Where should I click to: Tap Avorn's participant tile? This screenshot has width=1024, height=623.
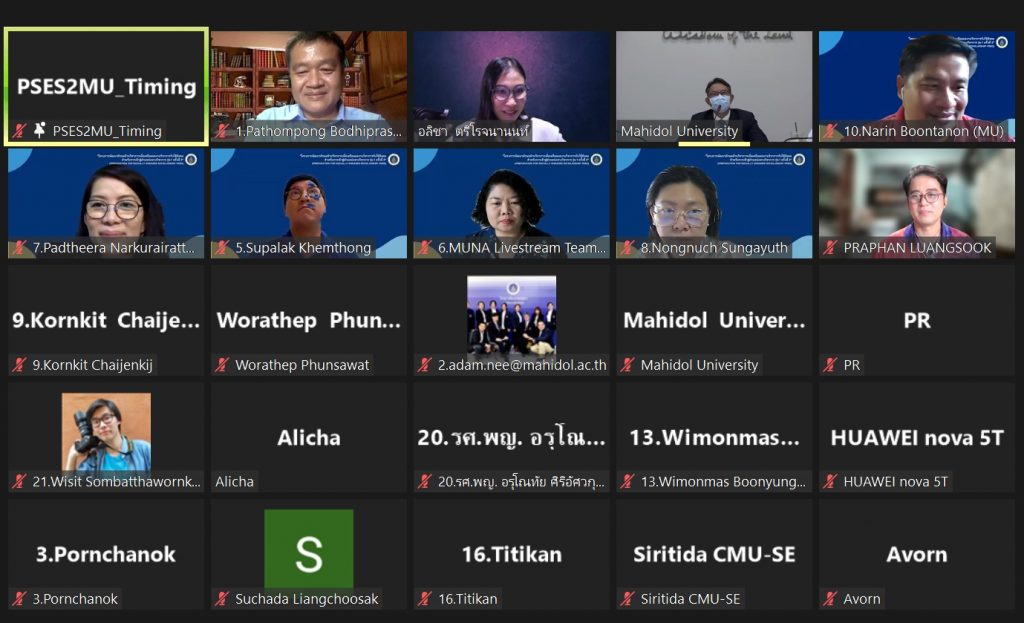917,553
